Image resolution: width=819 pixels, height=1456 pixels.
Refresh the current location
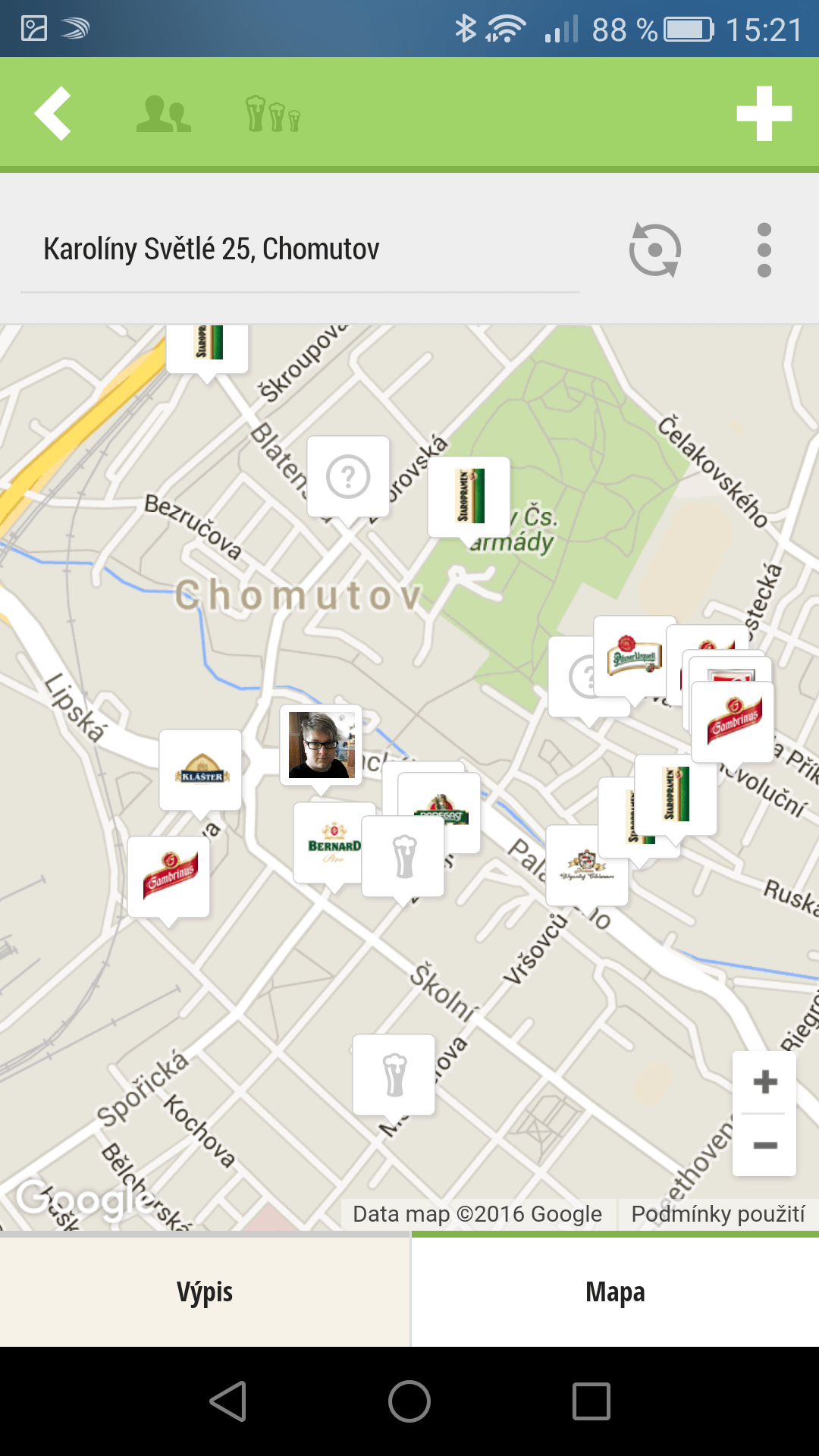tap(655, 249)
